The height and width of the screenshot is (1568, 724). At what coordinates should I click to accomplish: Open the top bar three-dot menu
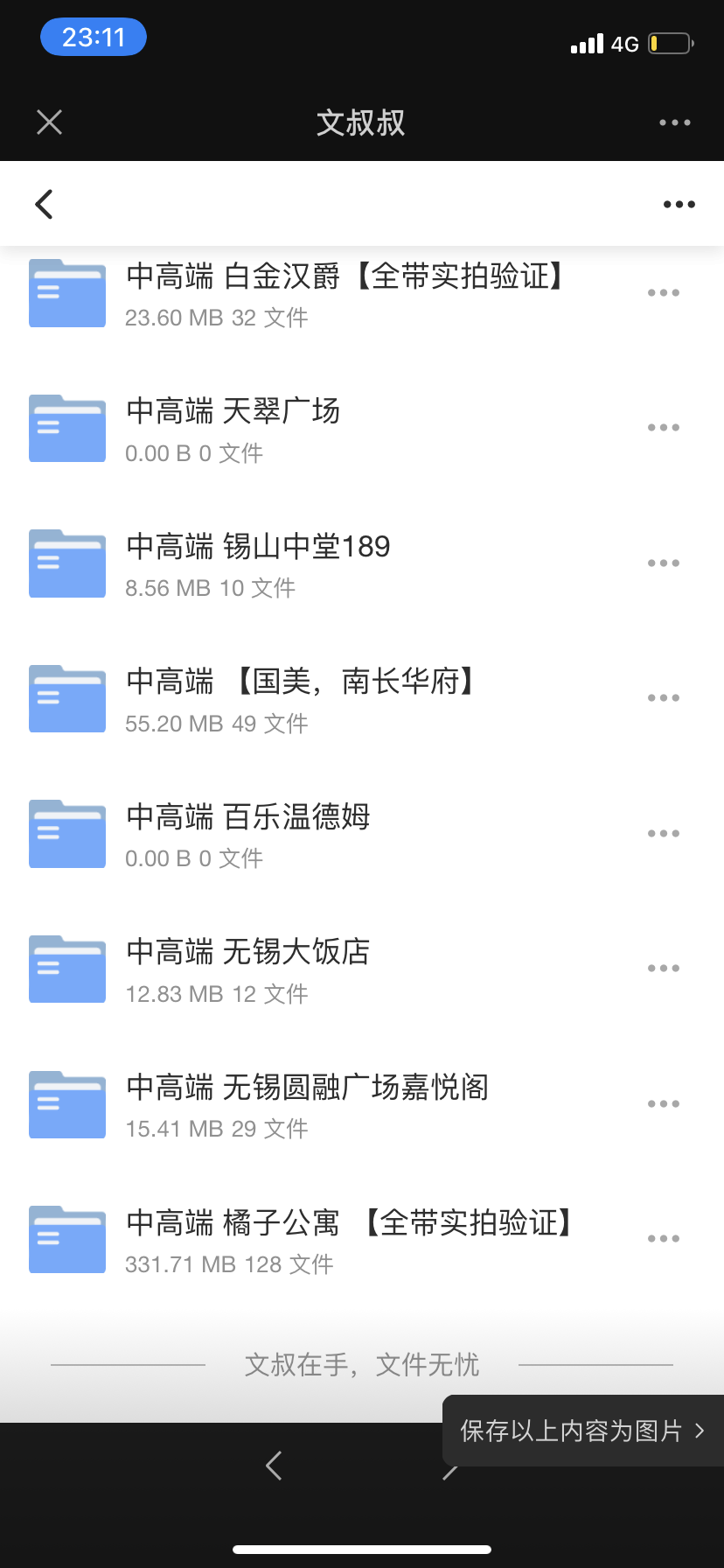pos(675,122)
